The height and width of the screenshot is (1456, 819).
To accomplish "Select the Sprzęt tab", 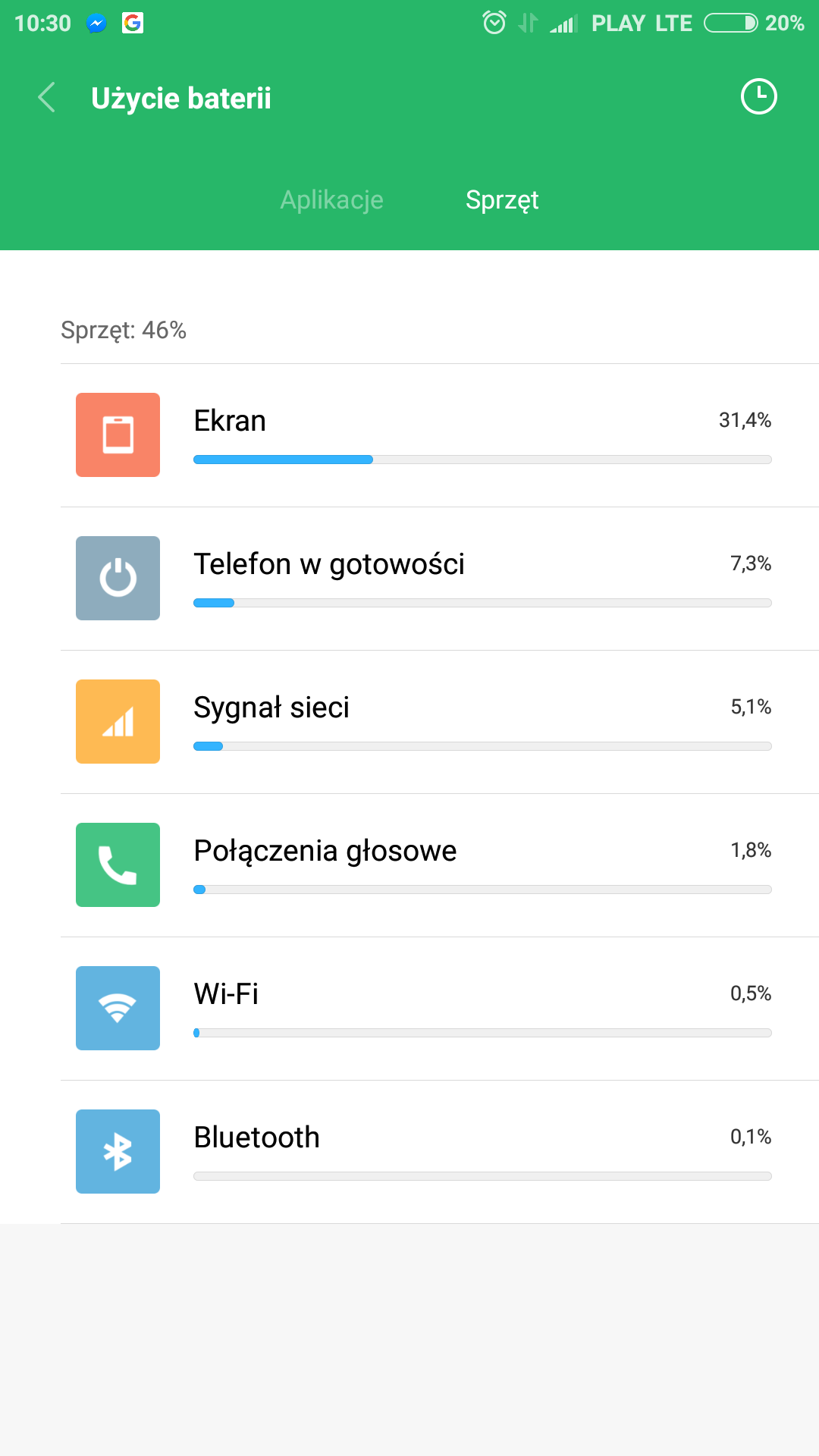I will [x=502, y=200].
